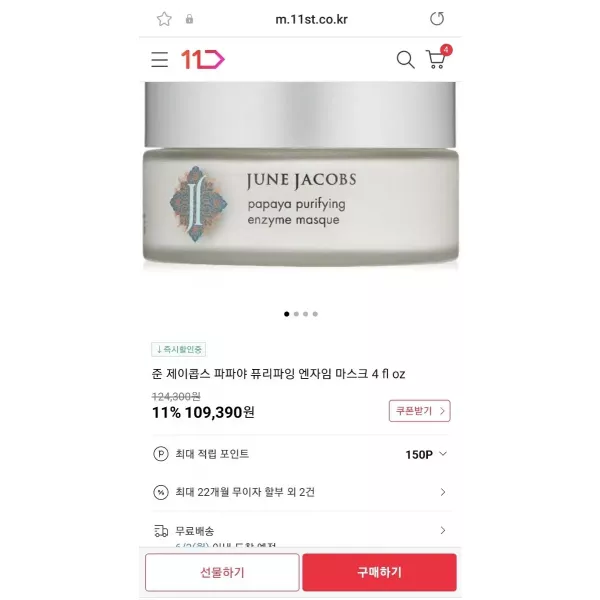The image size is (600, 600).
Task: Open product search
Action: click(x=405, y=60)
